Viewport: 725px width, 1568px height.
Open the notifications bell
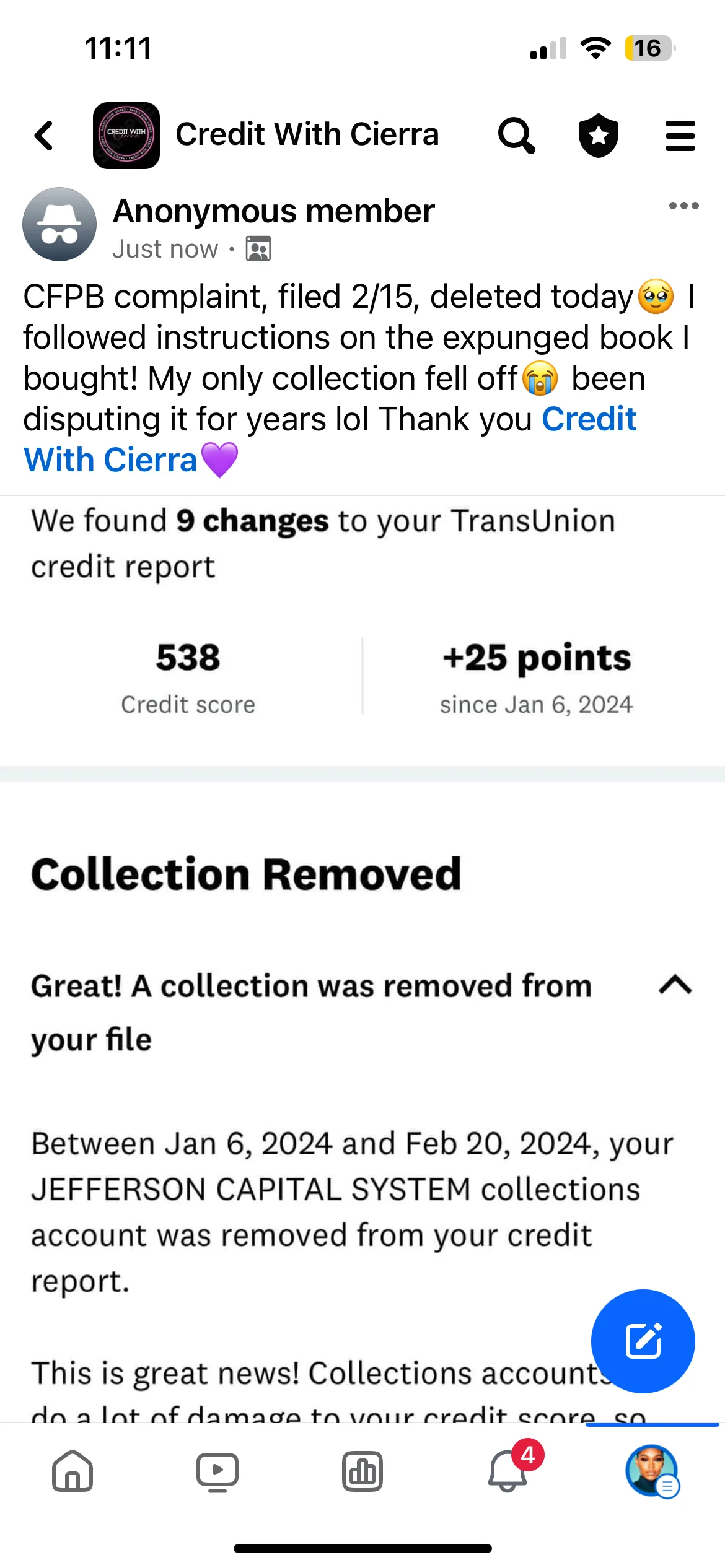click(508, 1471)
